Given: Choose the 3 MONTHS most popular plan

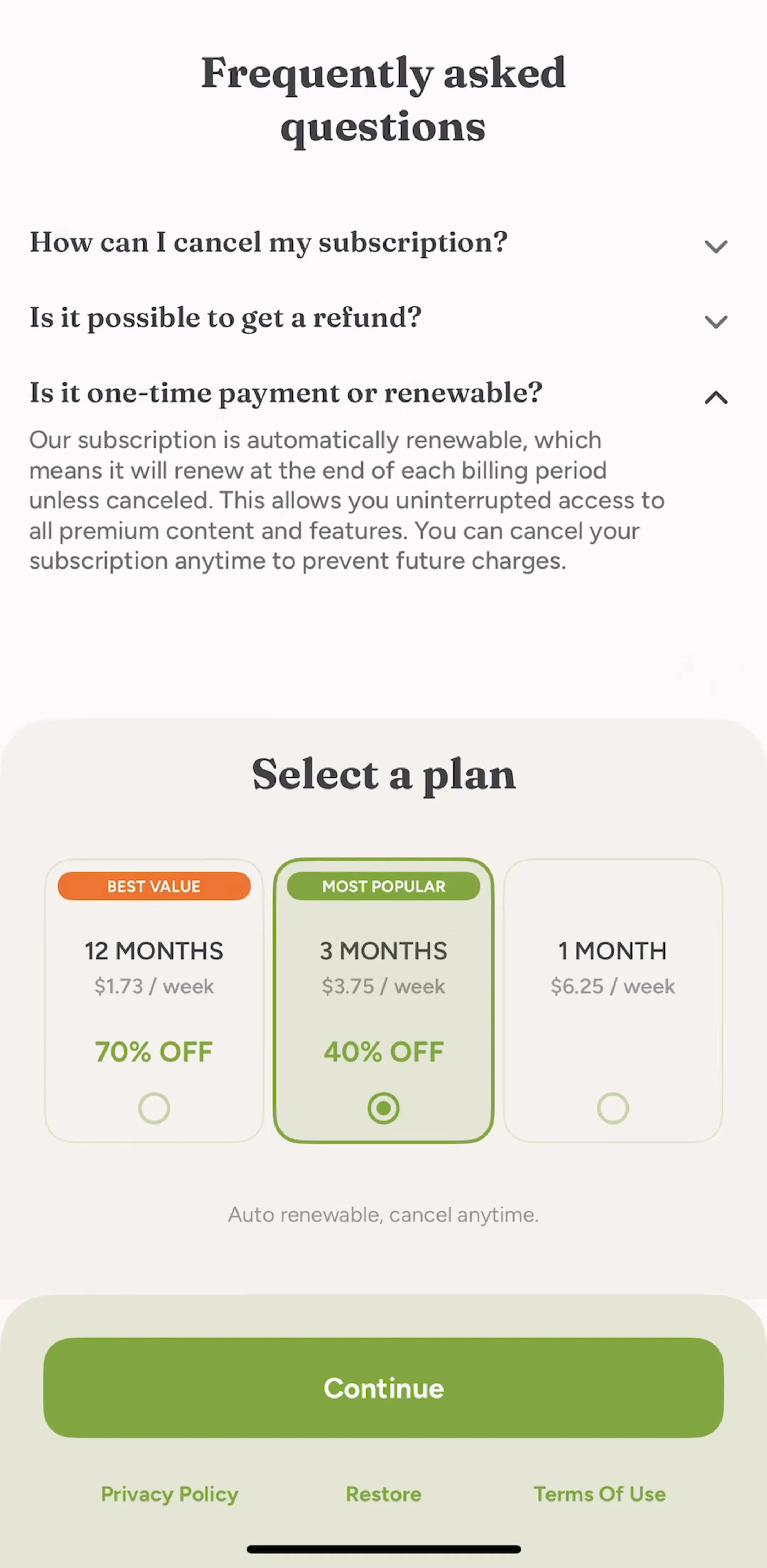Looking at the screenshot, I should pos(383,1000).
